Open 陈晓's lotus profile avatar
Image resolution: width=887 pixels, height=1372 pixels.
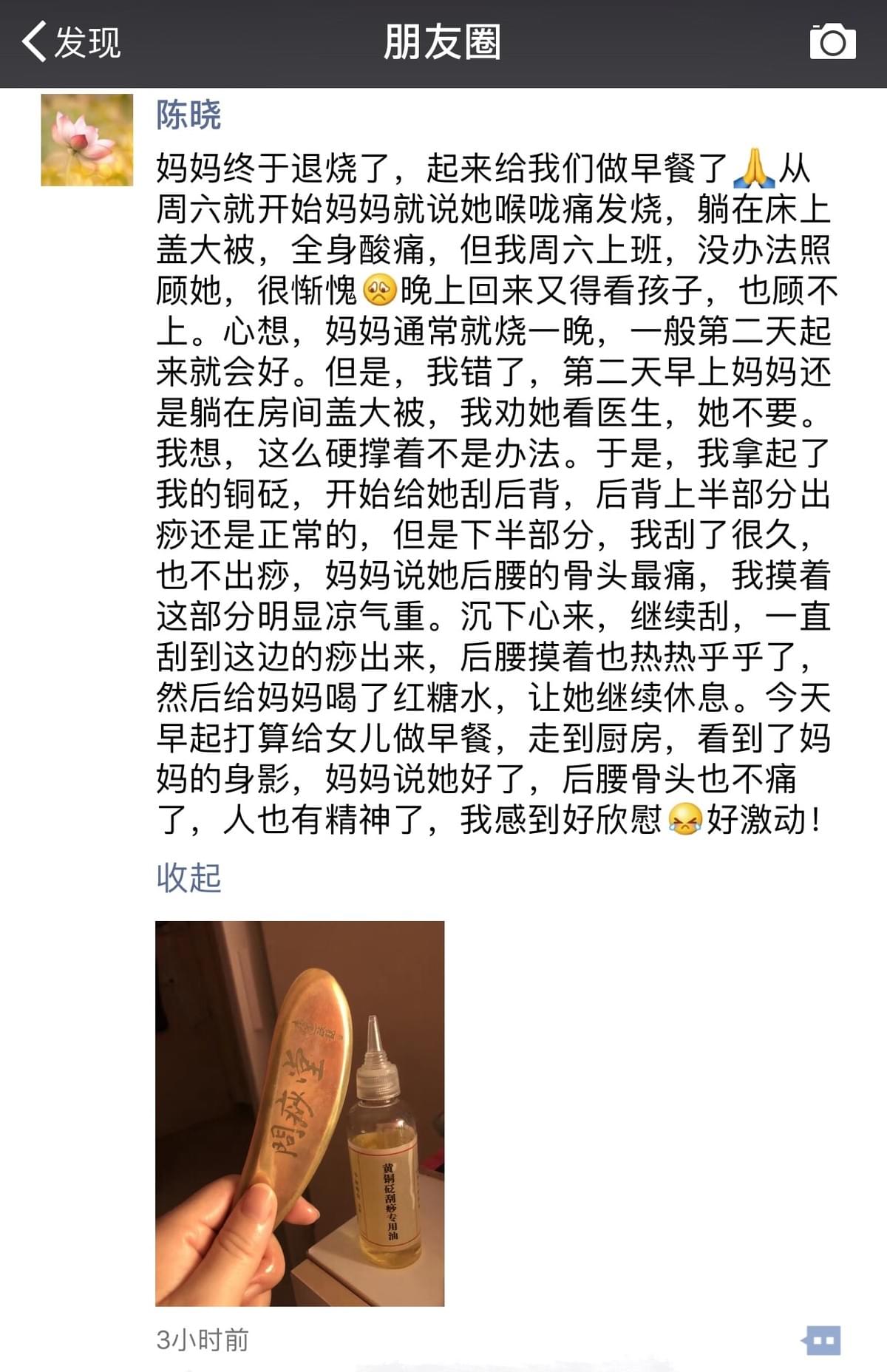tap(87, 140)
